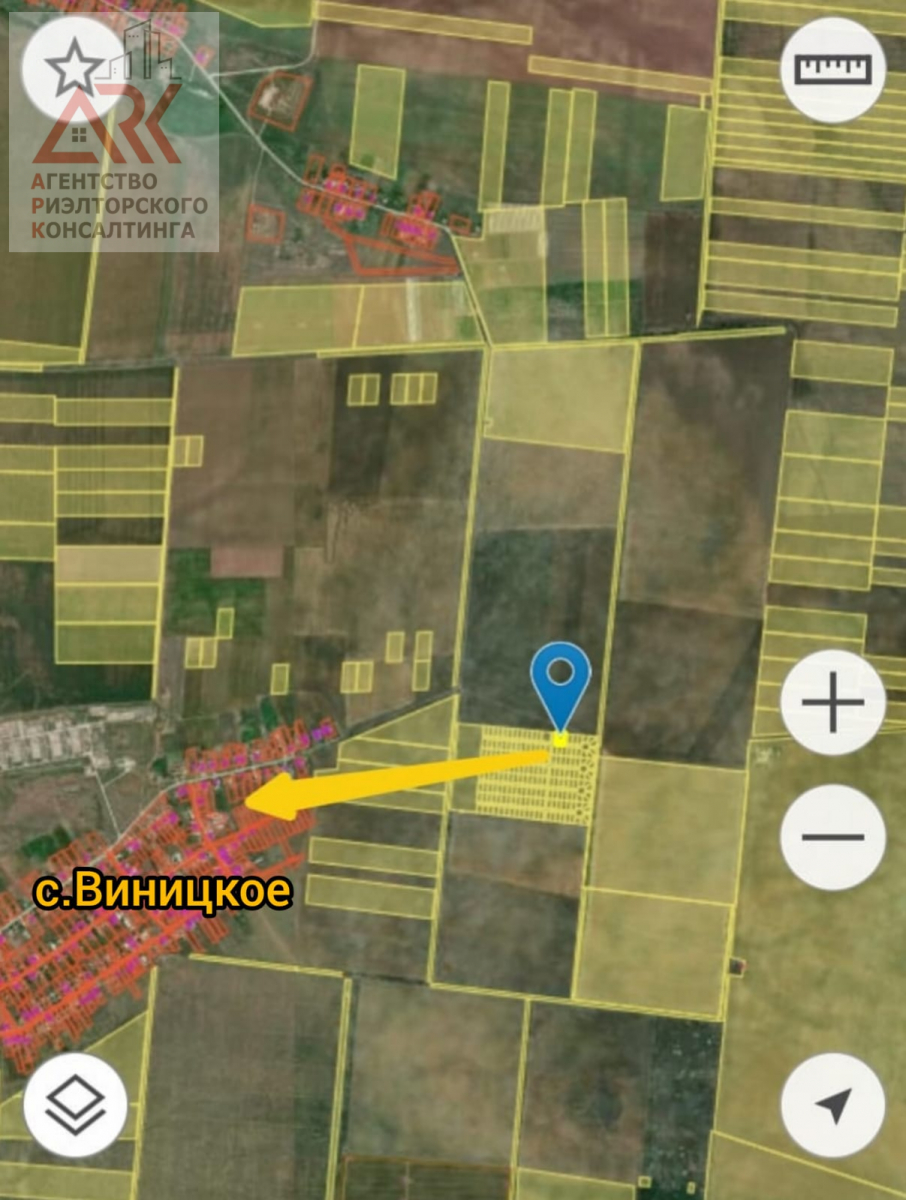
Task: Open the ruler measurement tool
Action: coord(833,69)
